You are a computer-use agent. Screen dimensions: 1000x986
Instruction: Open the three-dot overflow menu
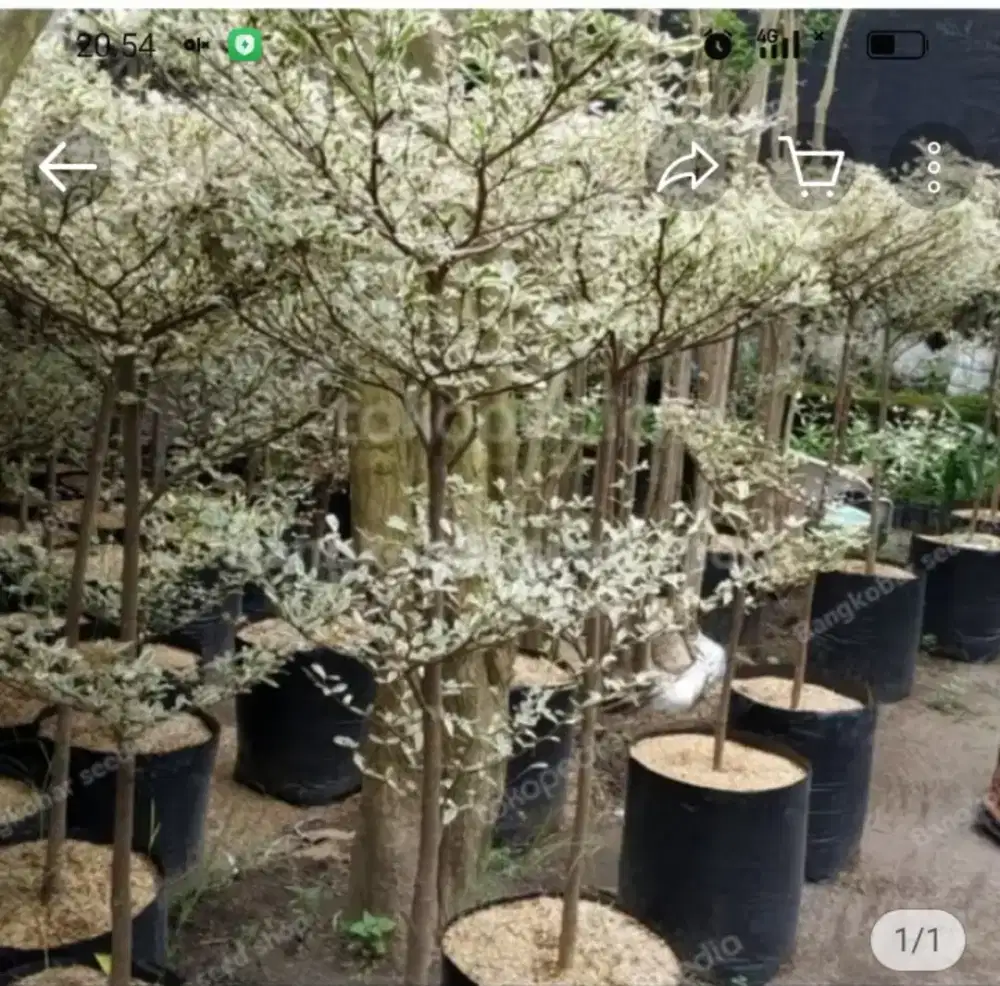pos(933,167)
